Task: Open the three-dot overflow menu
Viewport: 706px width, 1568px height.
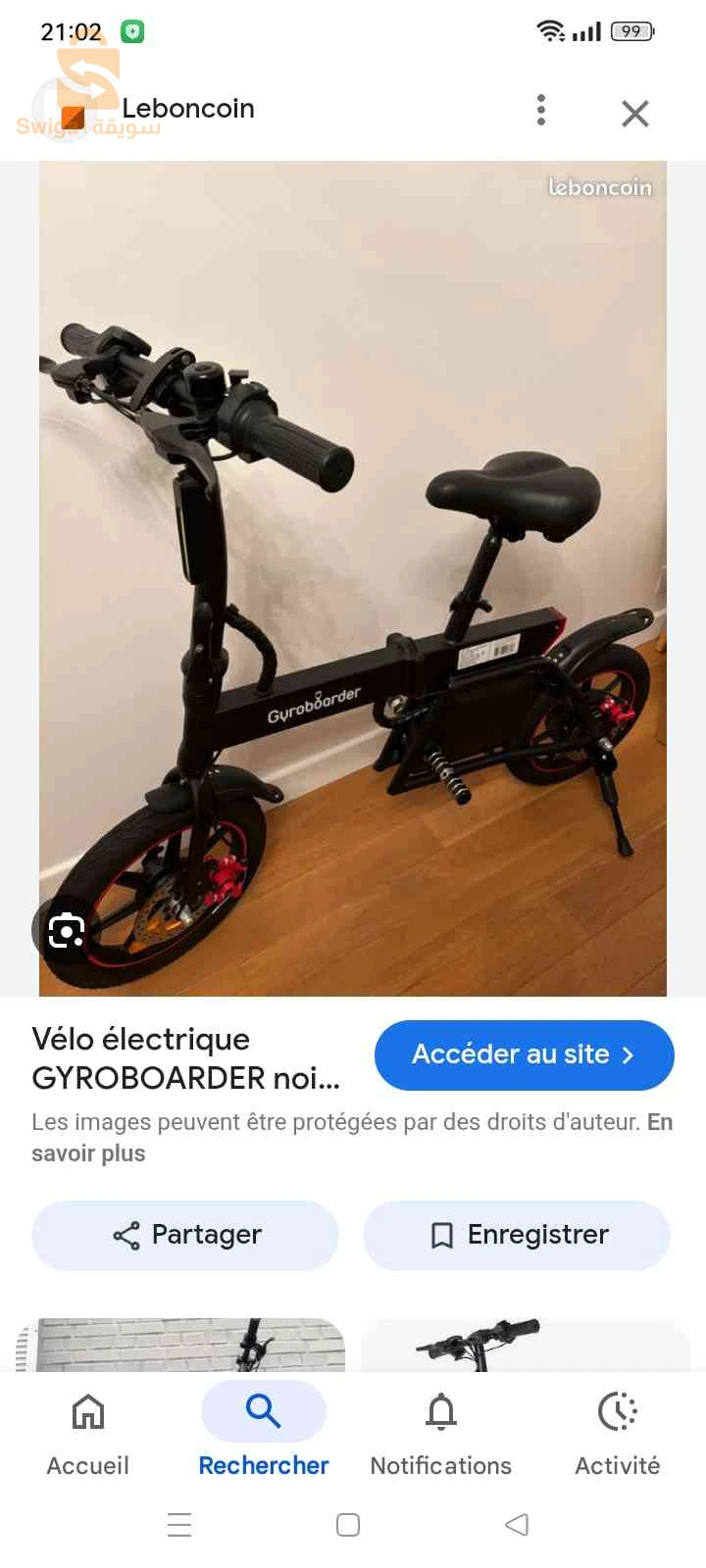Action: pos(540,111)
